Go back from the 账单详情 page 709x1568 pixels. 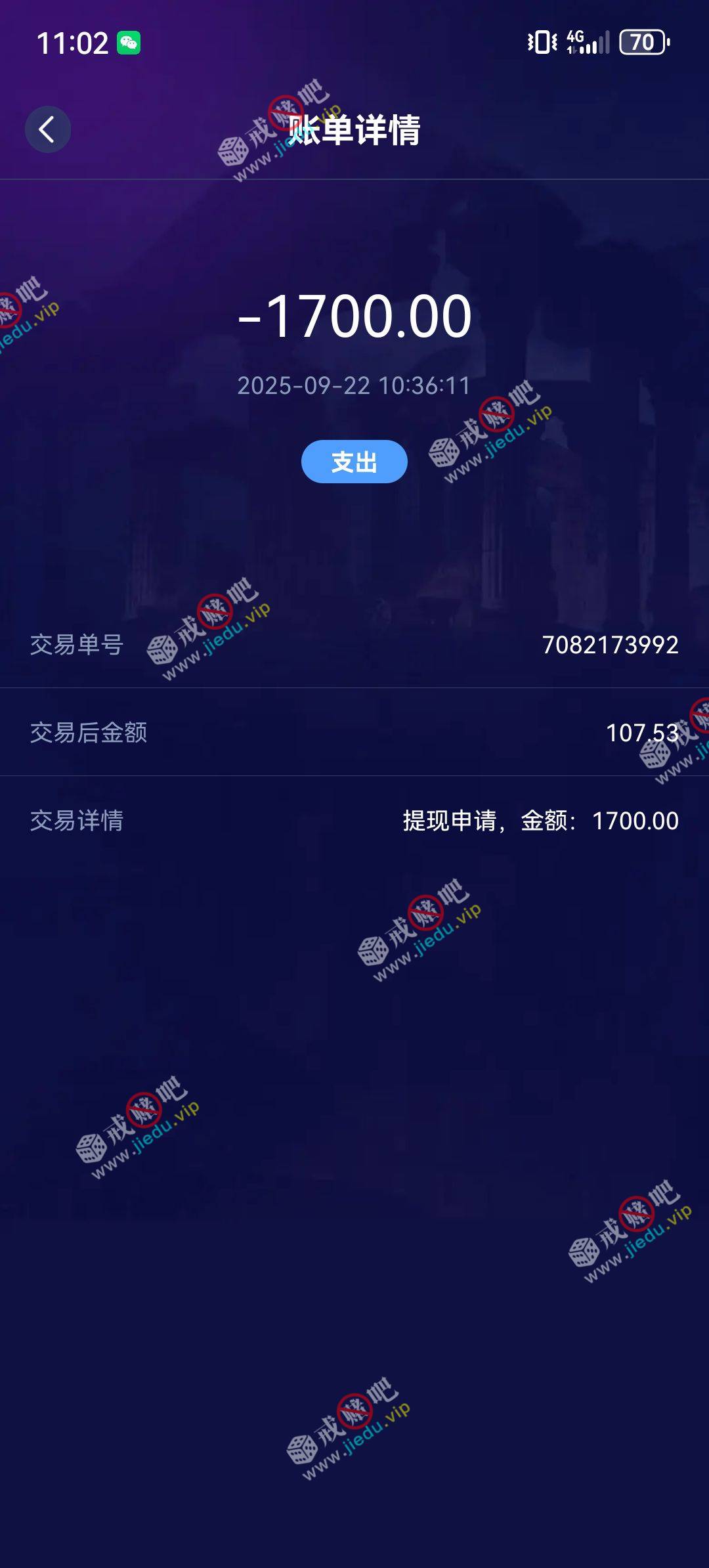47,129
